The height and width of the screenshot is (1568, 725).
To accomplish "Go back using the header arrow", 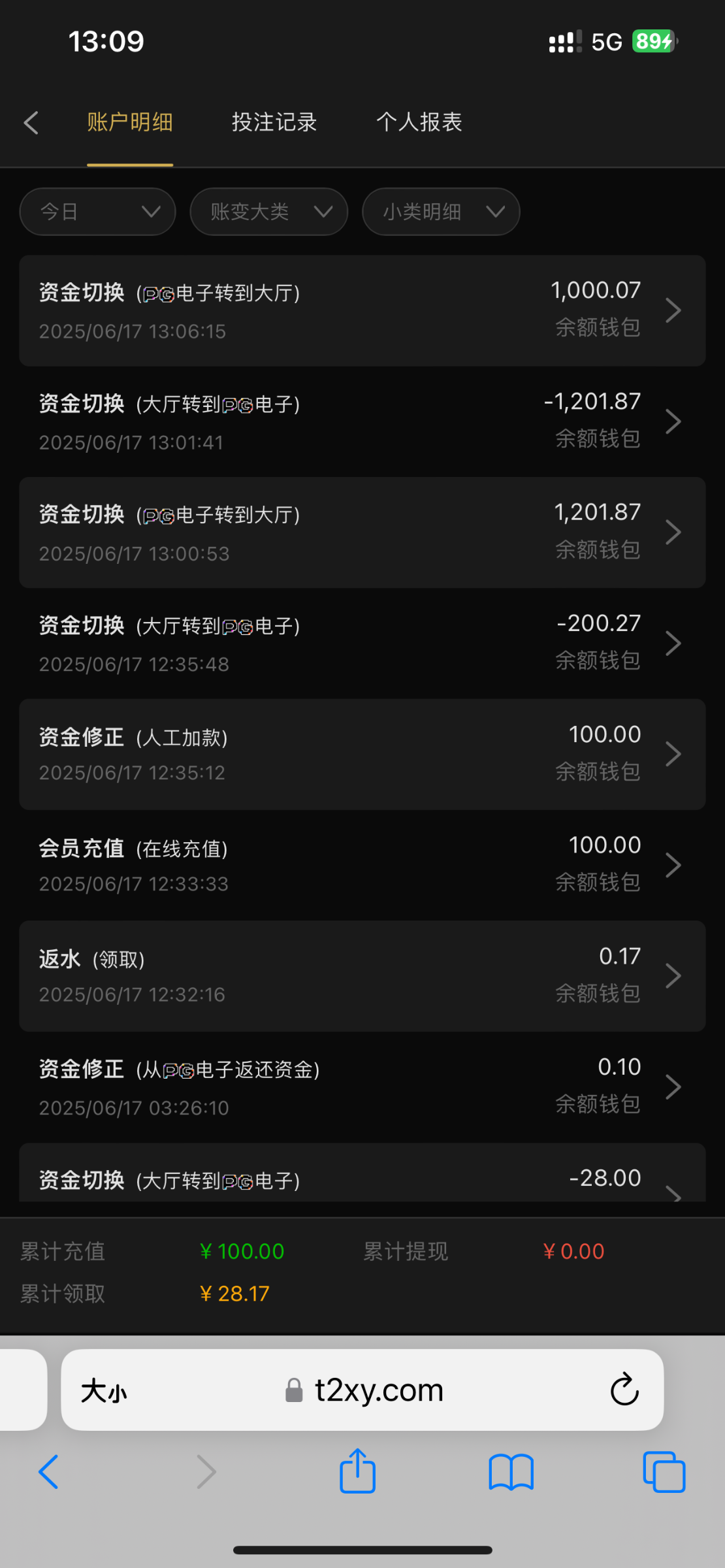I will pyautogui.click(x=31, y=123).
